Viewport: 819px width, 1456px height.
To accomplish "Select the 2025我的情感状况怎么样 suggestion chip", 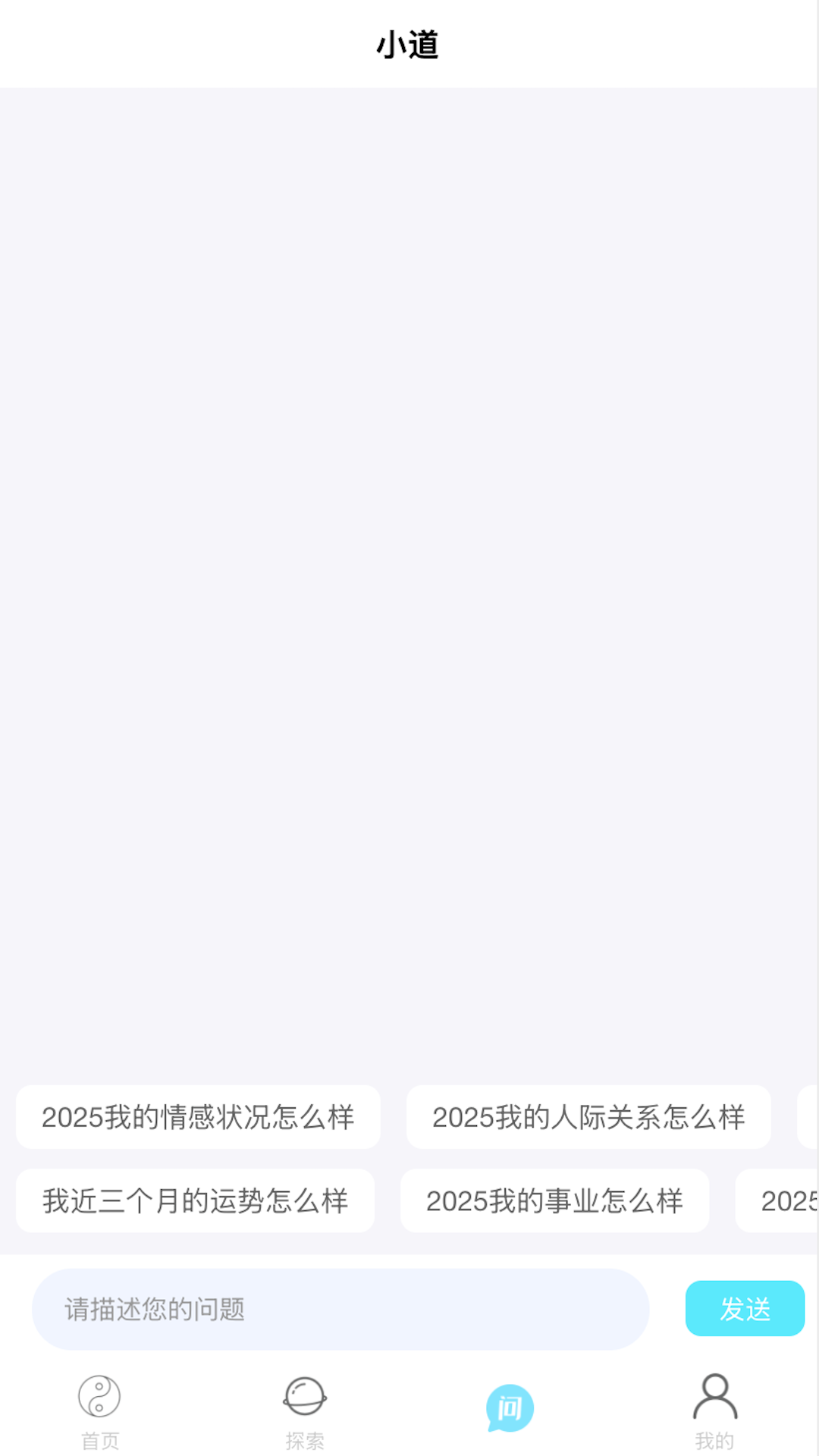I will pos(198,1116).
